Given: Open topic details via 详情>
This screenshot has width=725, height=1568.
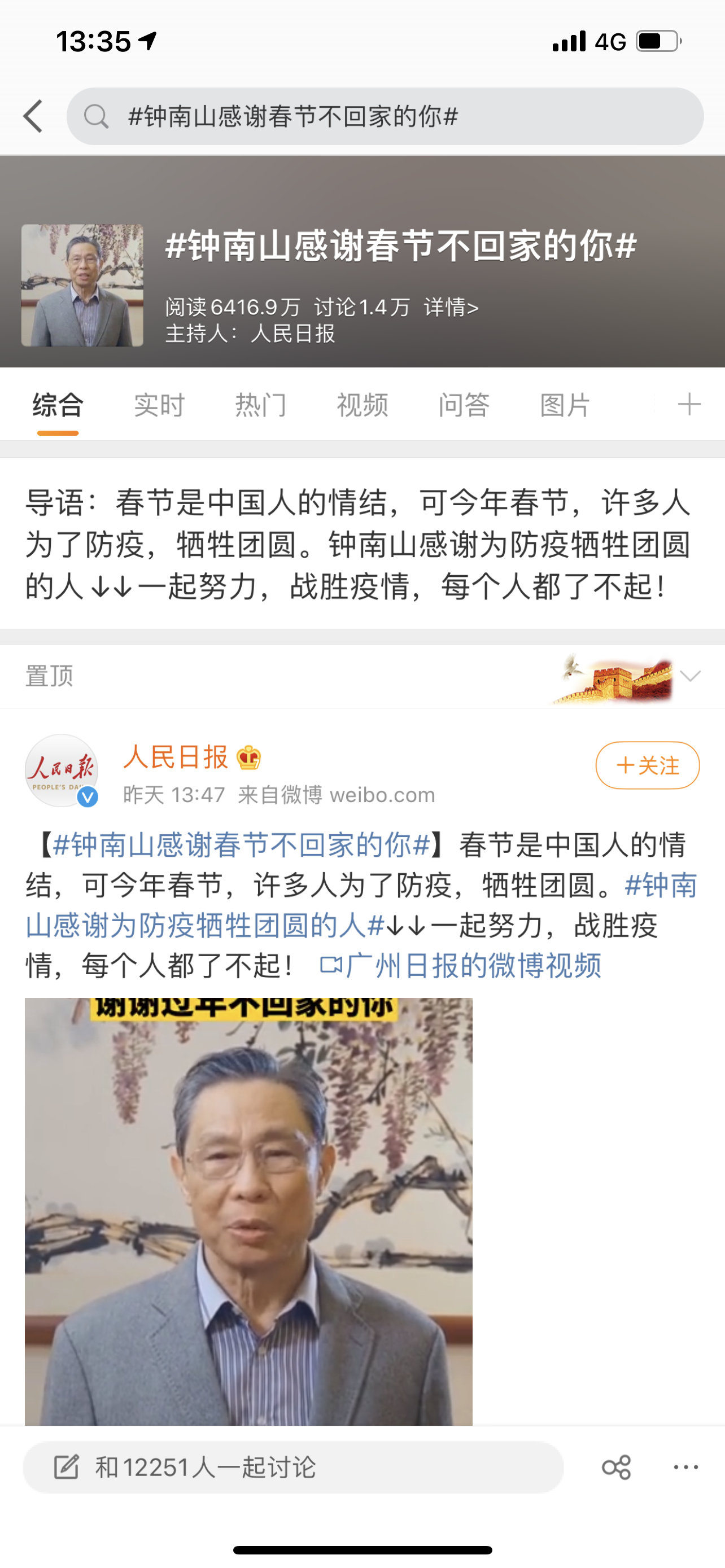Looking at the screenshot, I should [451, 308].
